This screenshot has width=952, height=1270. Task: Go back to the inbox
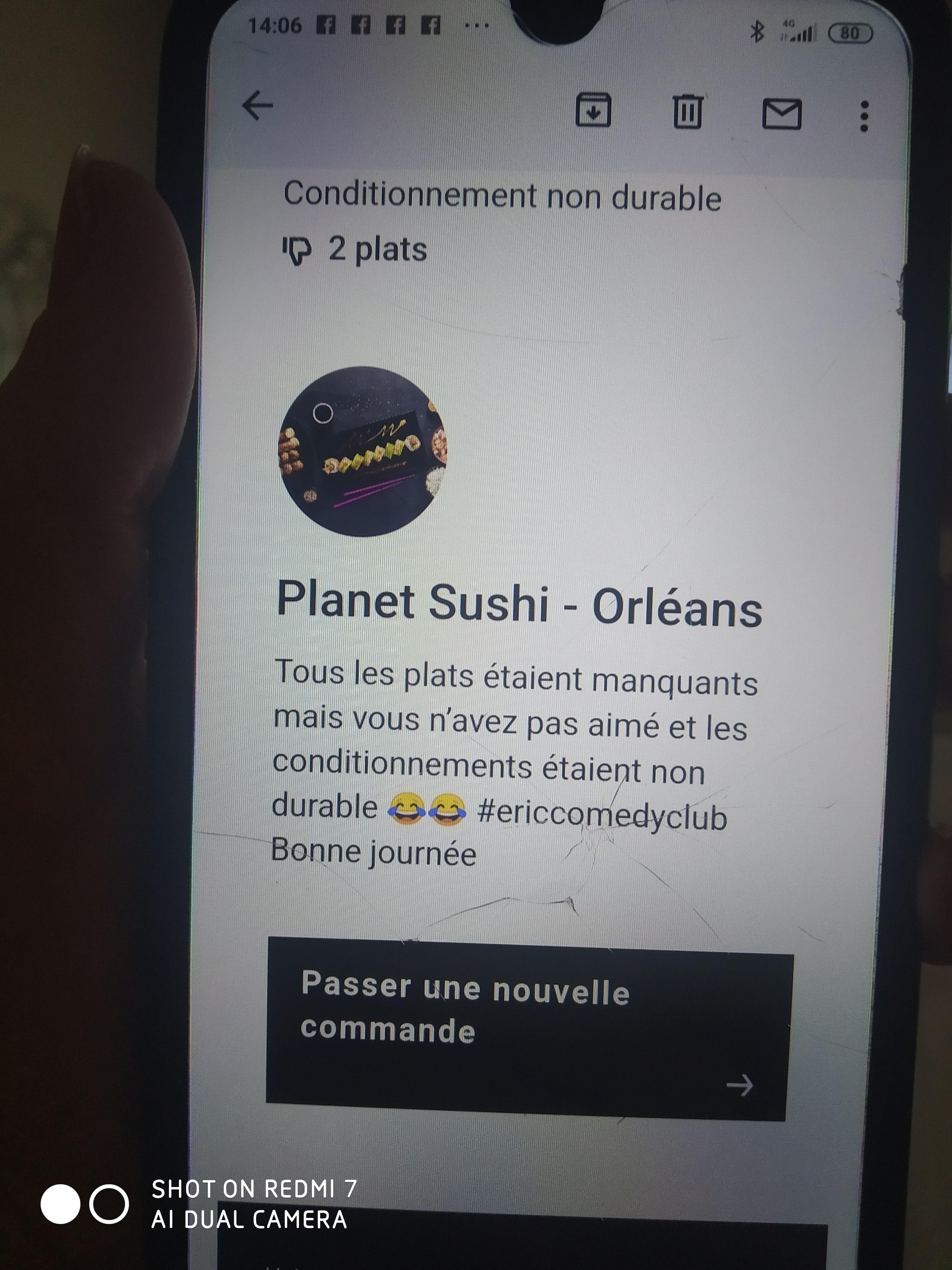coord(258,106)
